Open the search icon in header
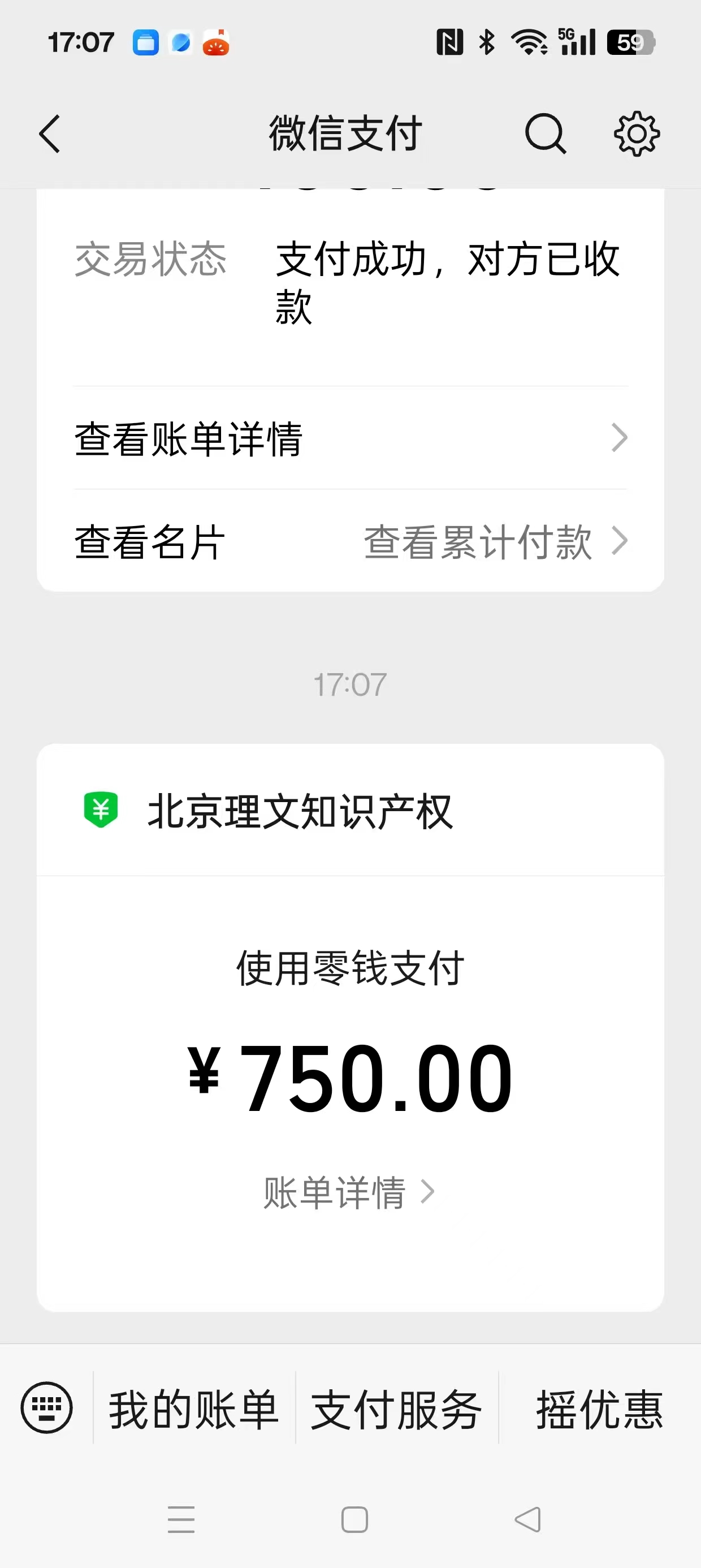 545,134
